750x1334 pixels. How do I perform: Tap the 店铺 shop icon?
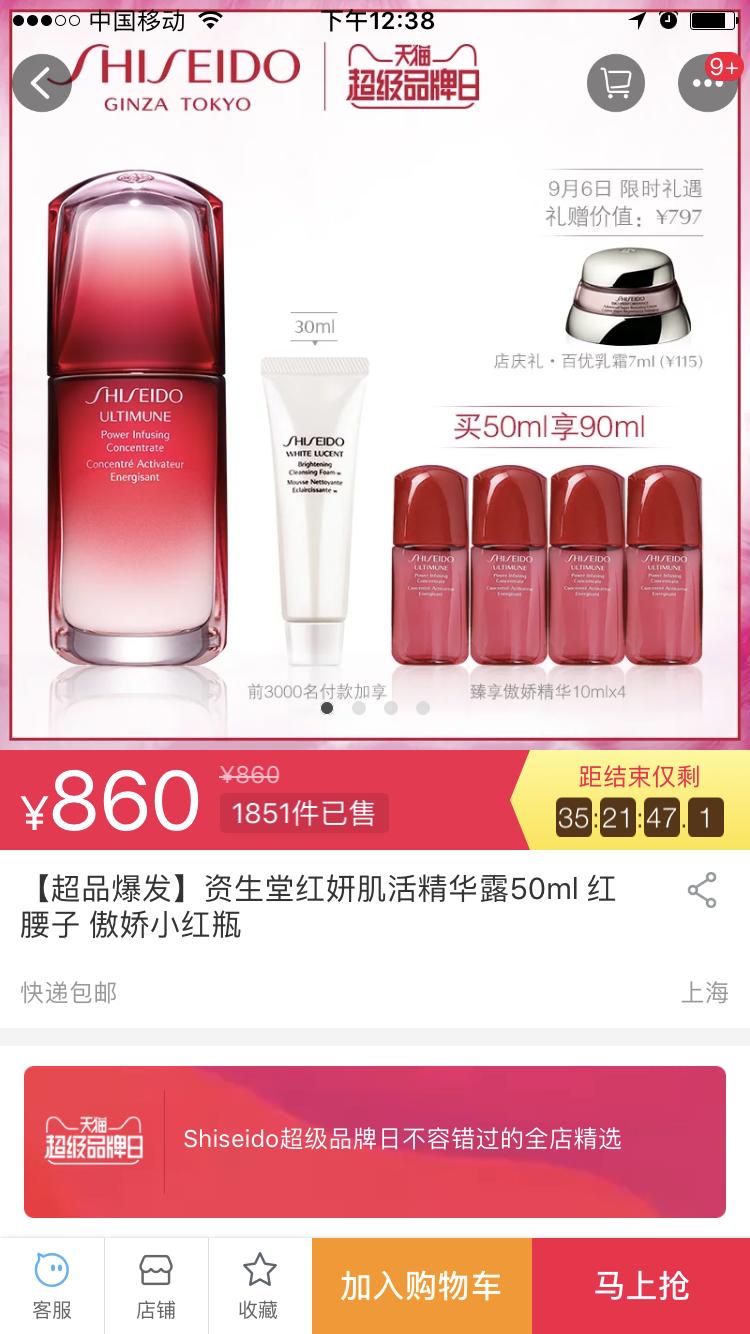coord(156,1286)
